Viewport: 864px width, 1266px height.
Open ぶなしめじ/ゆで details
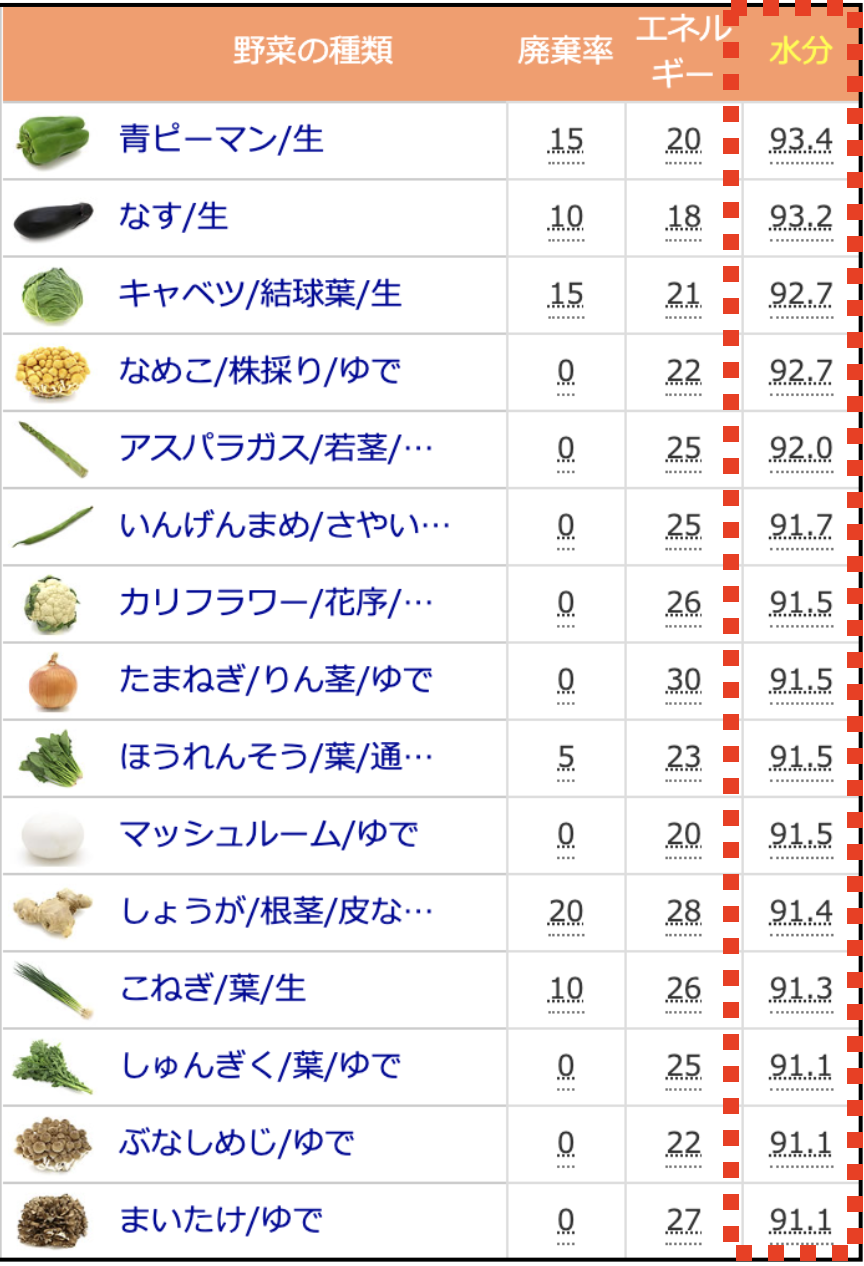point(236,1142)
